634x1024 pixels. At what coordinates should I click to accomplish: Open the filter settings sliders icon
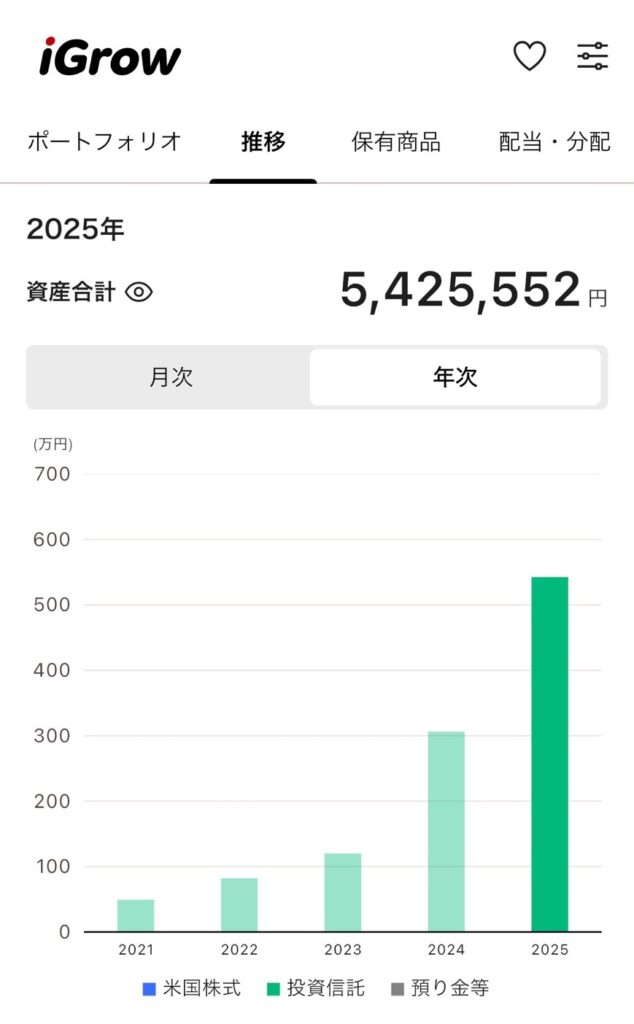592,56
